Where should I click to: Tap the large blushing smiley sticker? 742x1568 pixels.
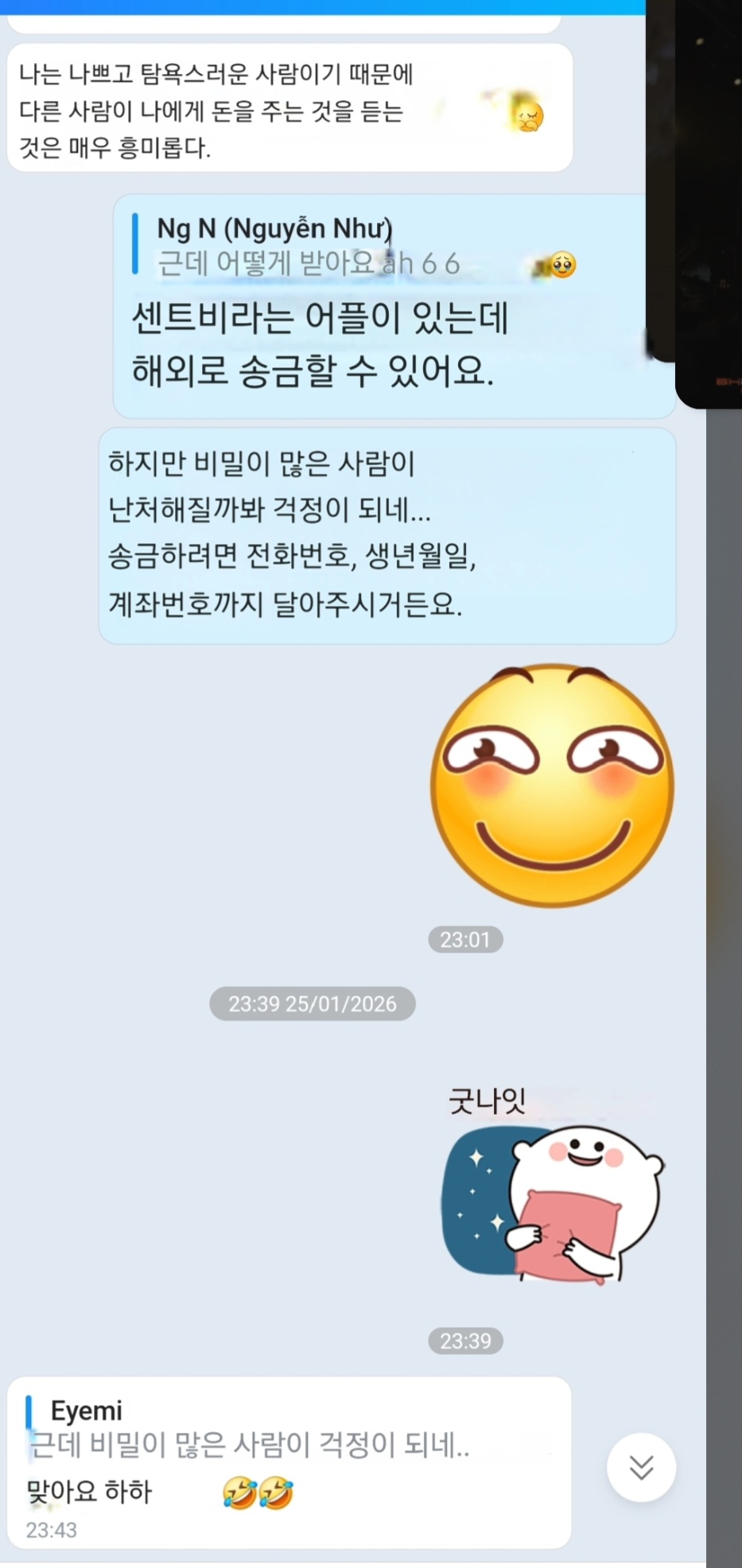click(552, 786)
